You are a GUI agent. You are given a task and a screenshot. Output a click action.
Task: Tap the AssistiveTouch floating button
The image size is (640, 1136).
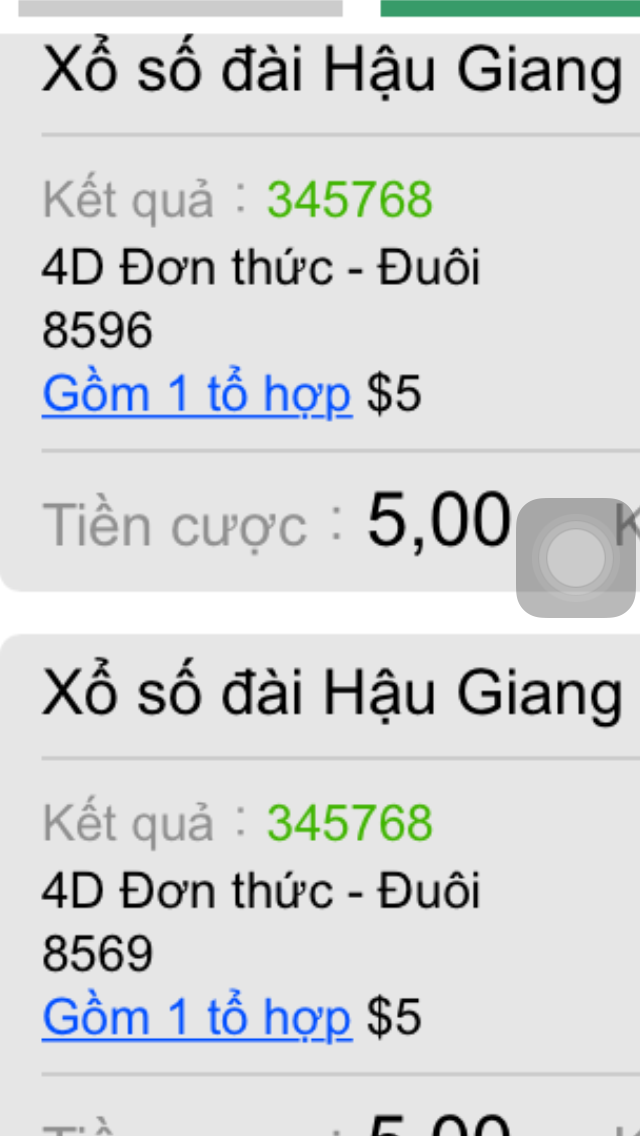[x=575, y=557]
